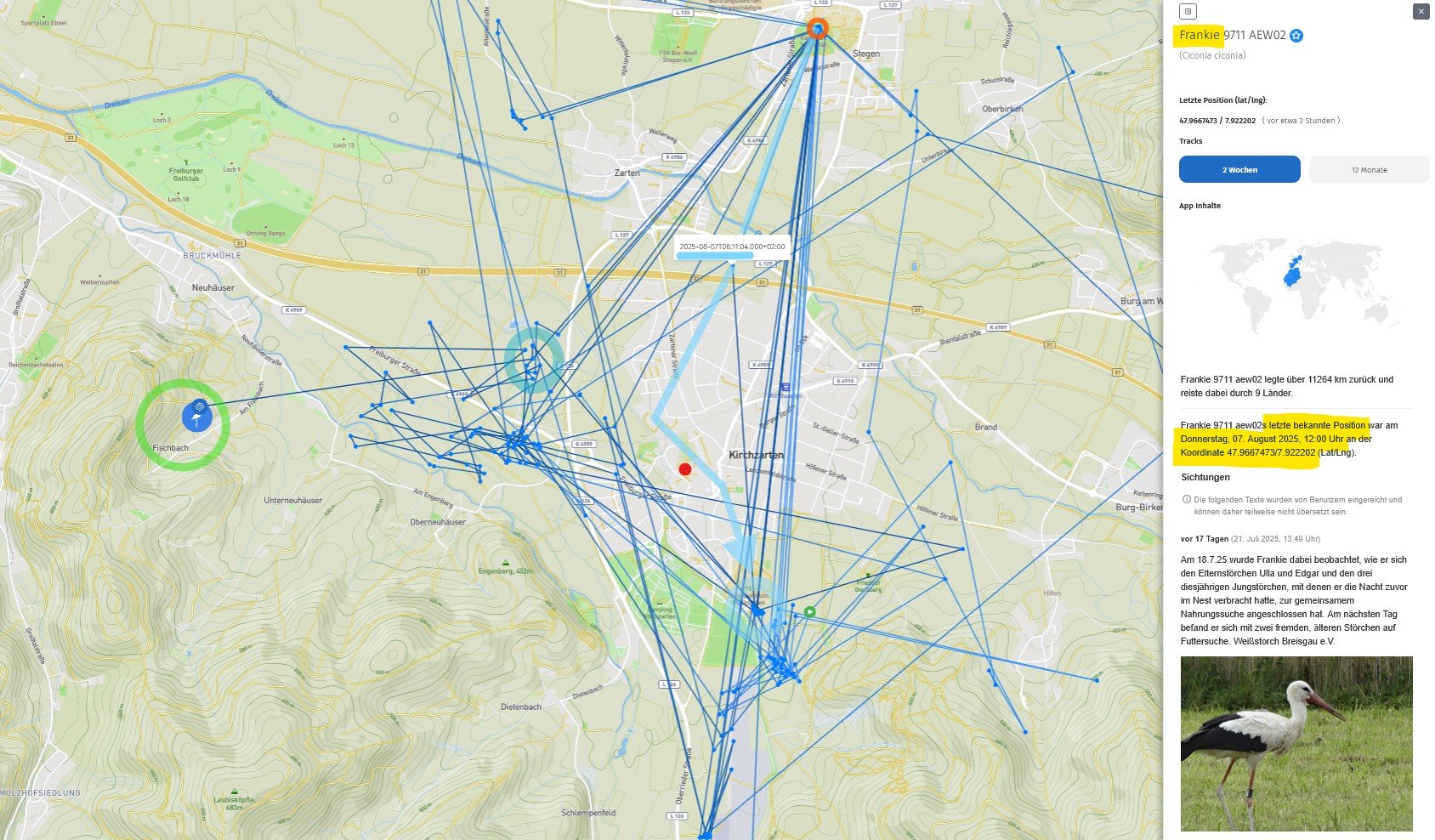Viewport: 1435px width, 840px height.
Task: Select the 2 Wochen track range
Action: click(1239, 169)
